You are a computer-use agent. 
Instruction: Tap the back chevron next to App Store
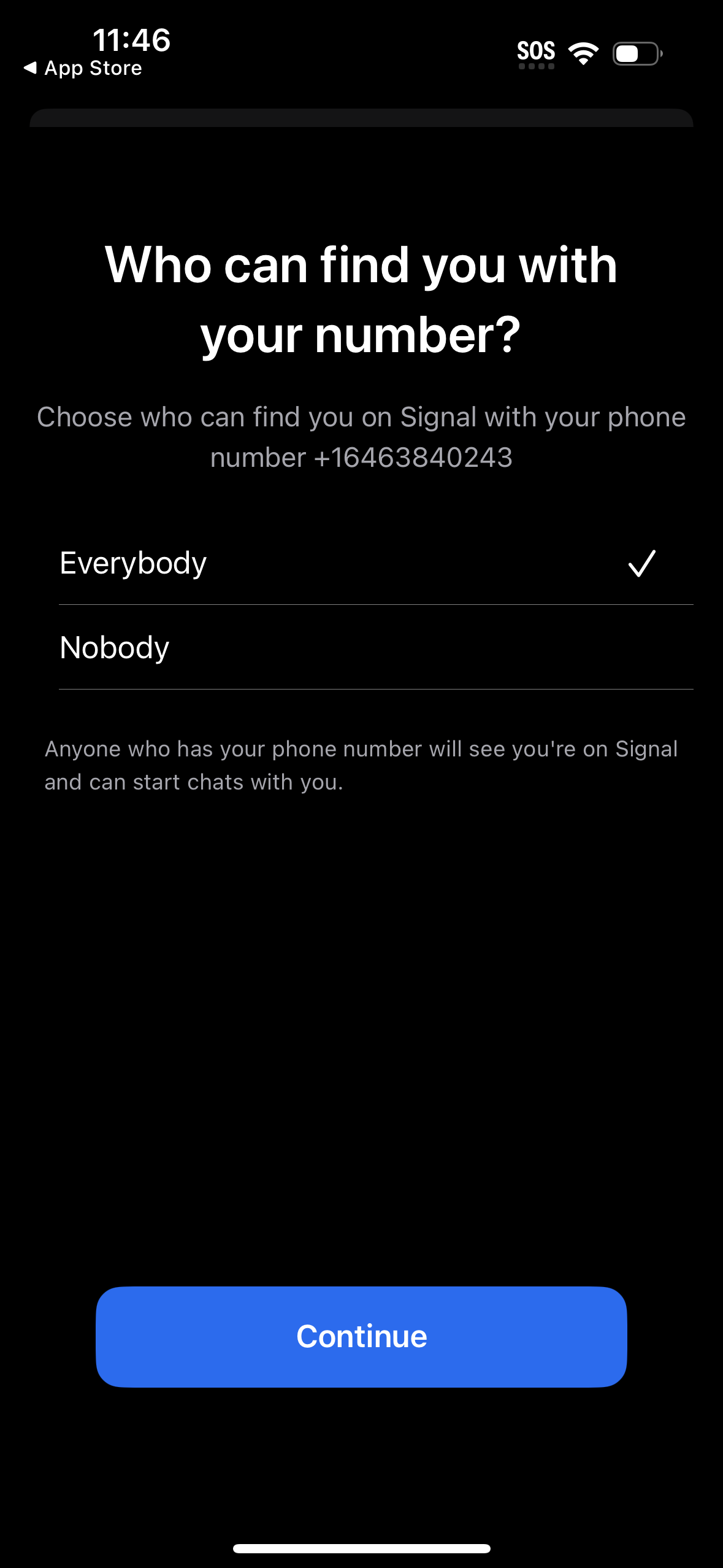(x=29, y=67)
